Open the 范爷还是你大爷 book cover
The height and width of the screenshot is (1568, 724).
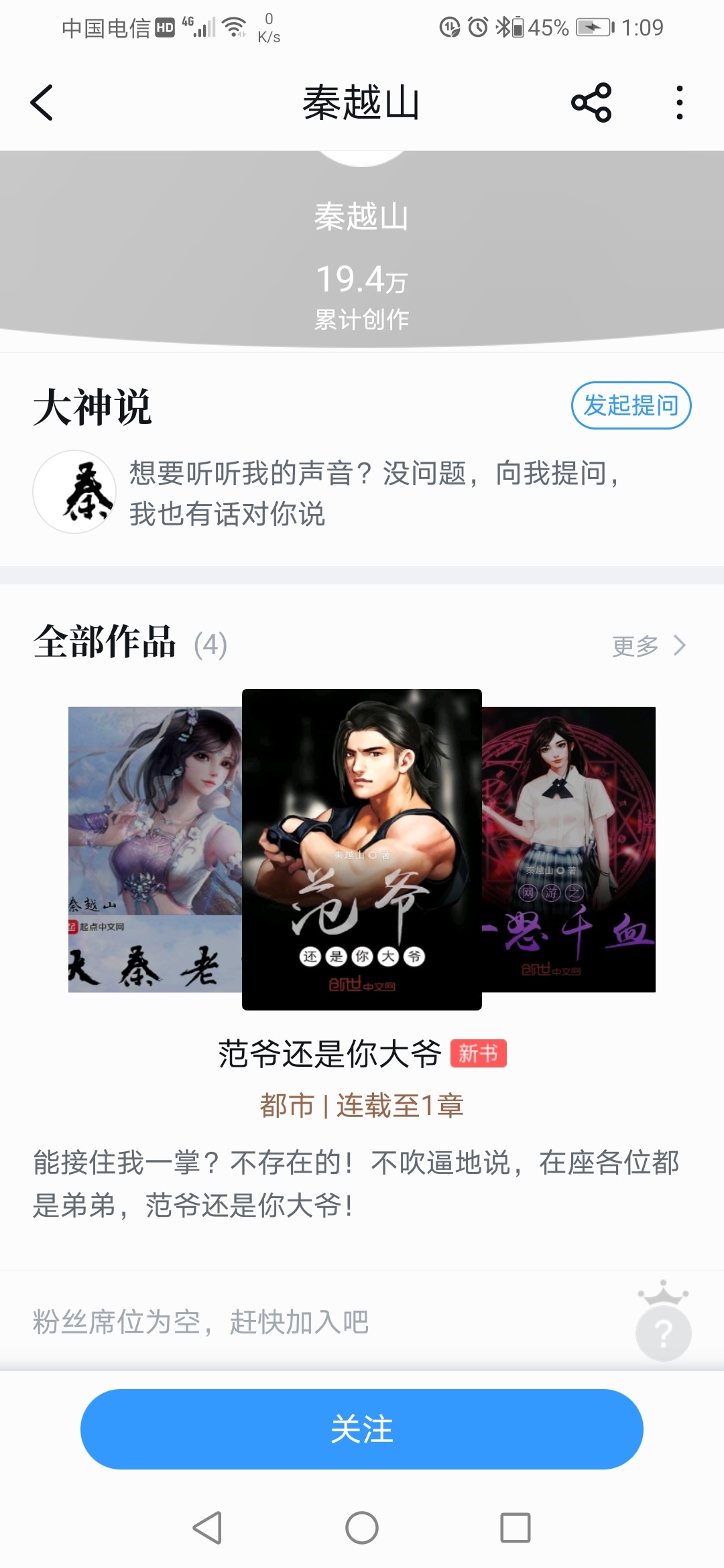[x=362, y=849]
